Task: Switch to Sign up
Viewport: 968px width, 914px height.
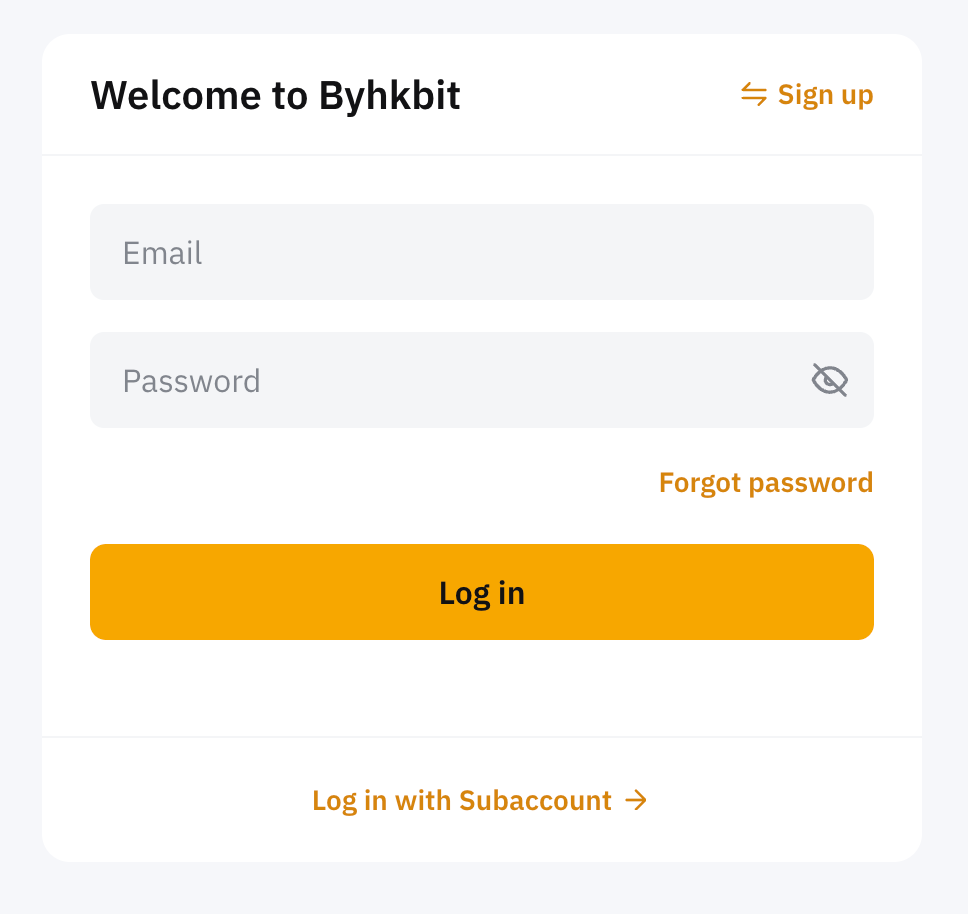Action: pos(807,95)
